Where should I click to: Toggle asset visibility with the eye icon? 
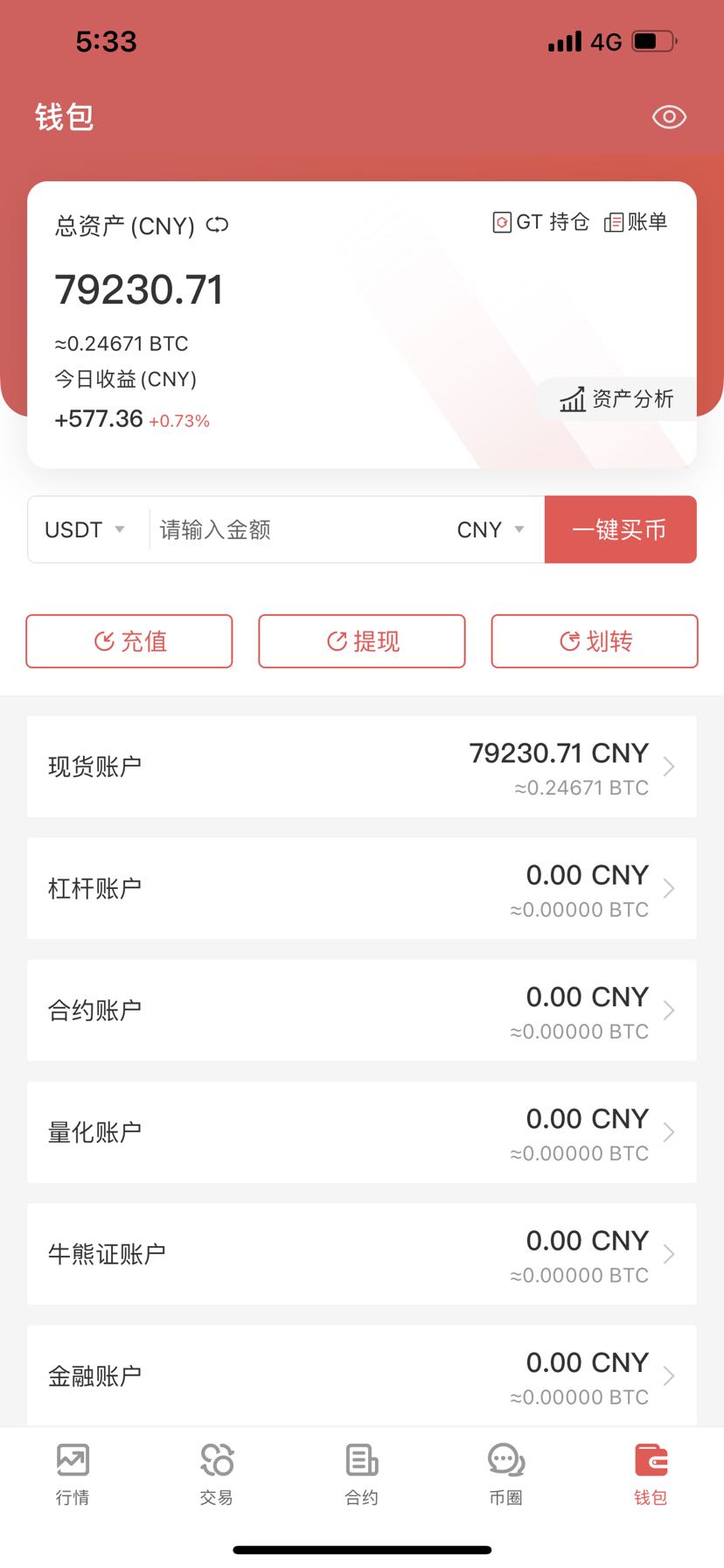[x=669, y=117]
